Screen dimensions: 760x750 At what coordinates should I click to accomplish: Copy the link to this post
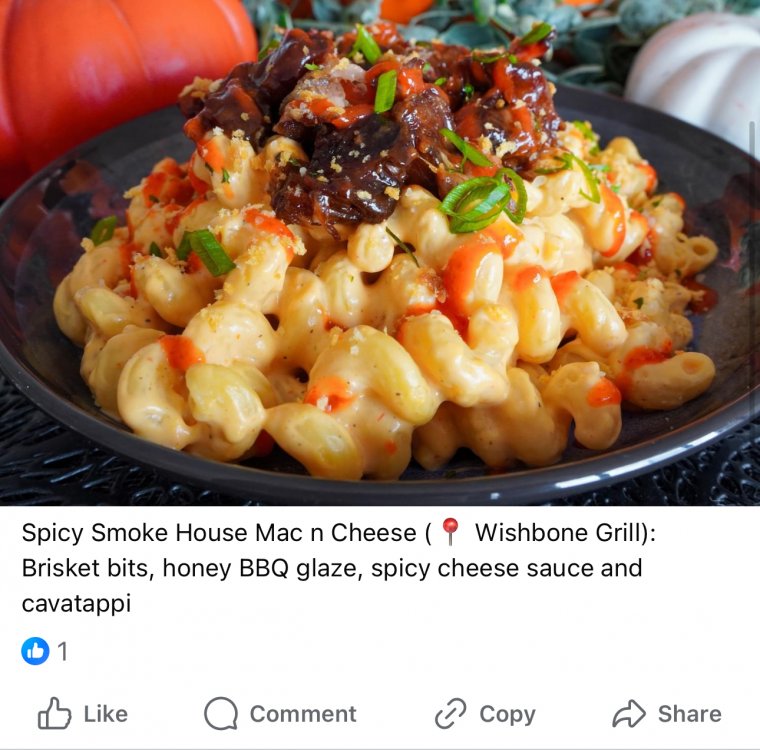(485, 713)
